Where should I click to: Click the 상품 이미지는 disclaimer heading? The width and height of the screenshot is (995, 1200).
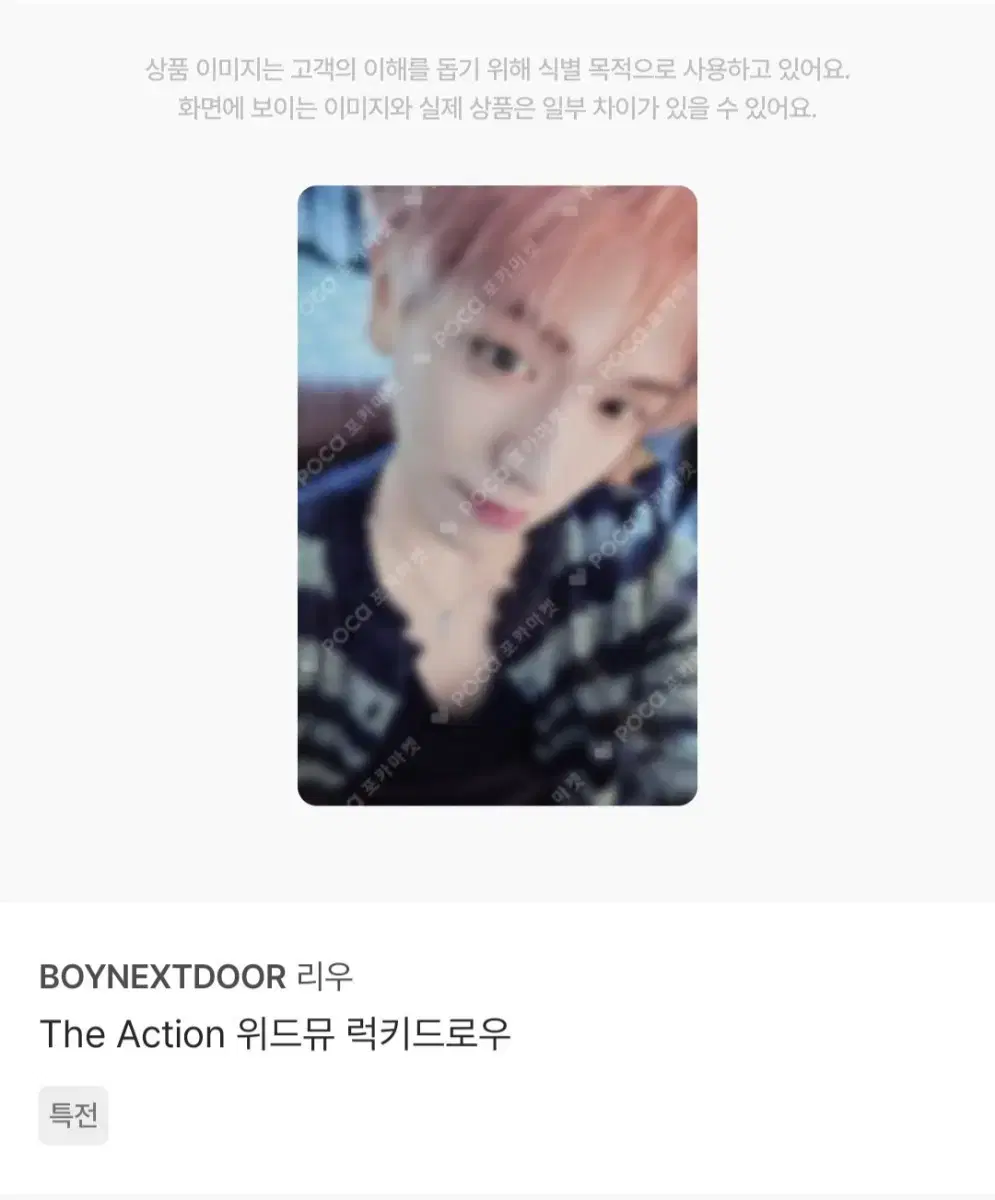210,68
